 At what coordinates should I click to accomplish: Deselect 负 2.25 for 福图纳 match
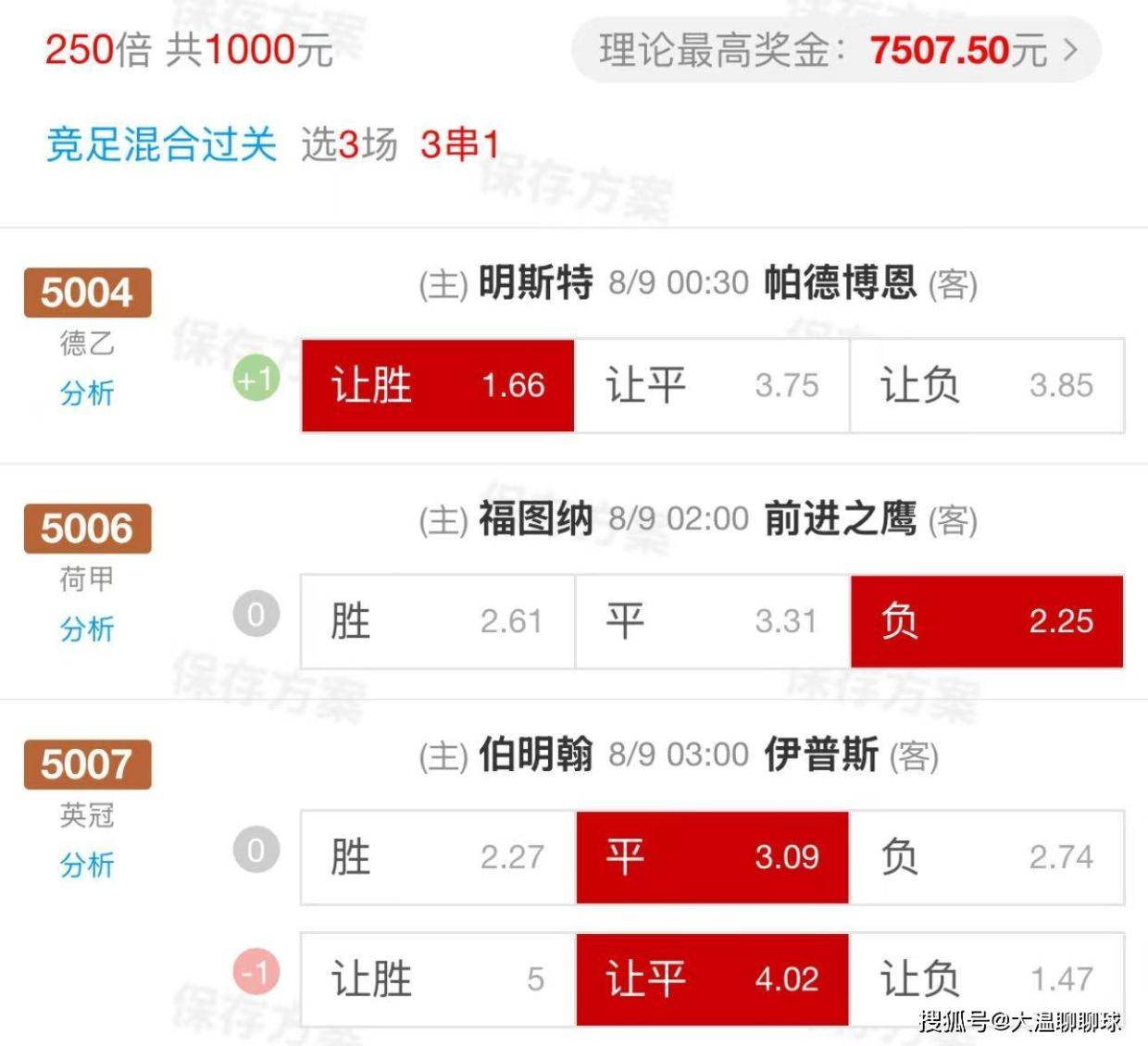tap(987, 621)
